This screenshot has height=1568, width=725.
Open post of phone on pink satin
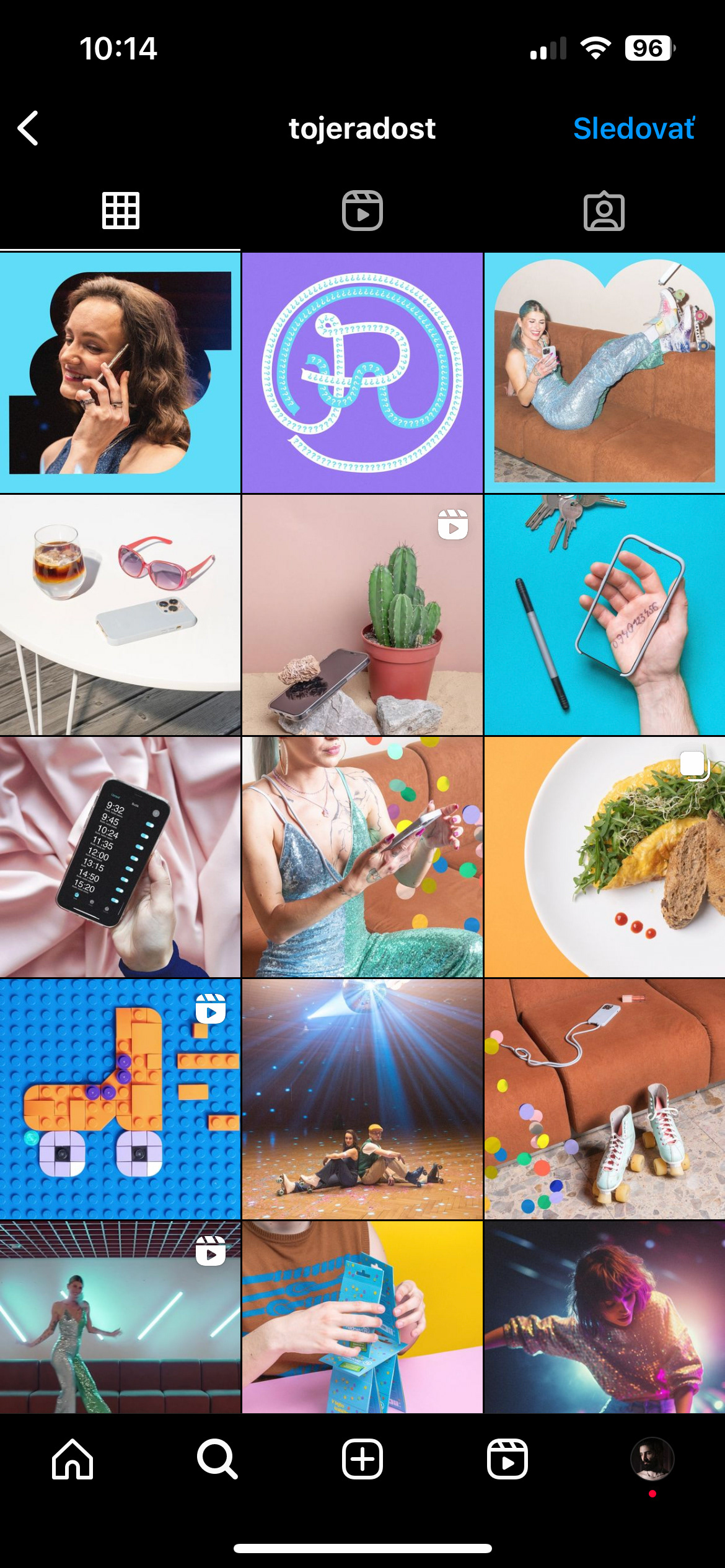[120, 857]
